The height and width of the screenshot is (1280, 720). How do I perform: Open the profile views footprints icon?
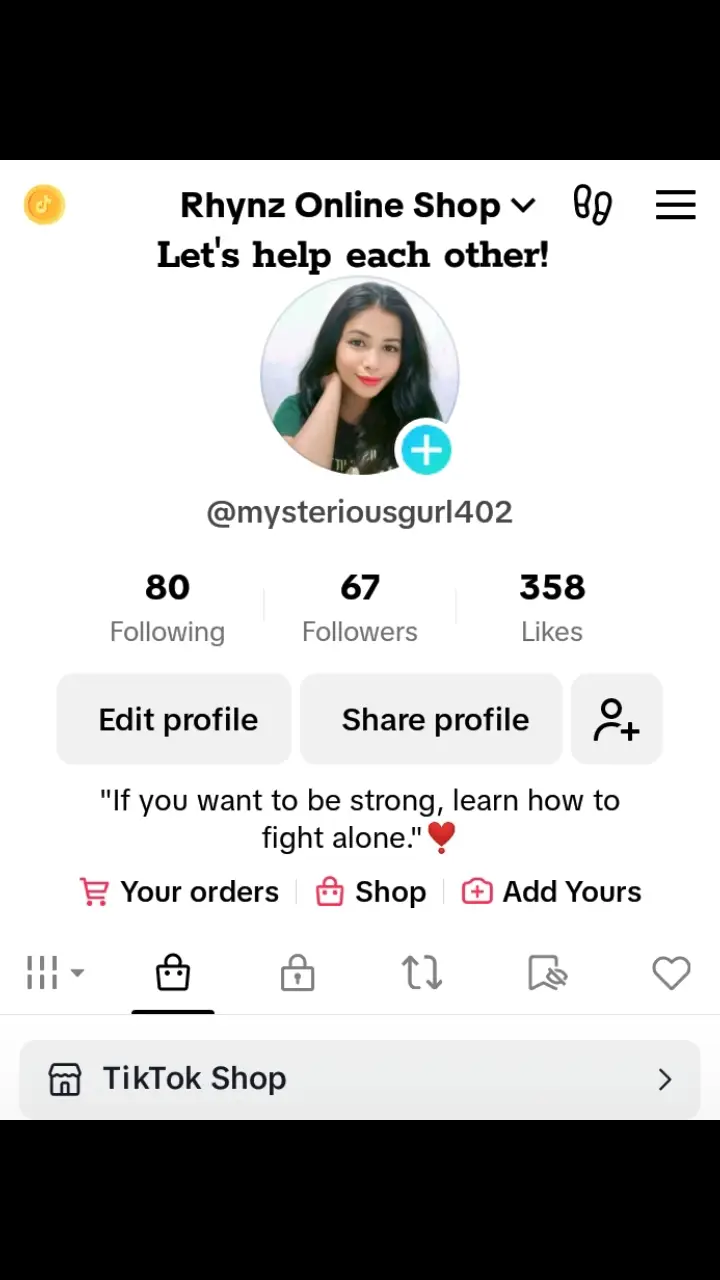click(x=592, y=204)
